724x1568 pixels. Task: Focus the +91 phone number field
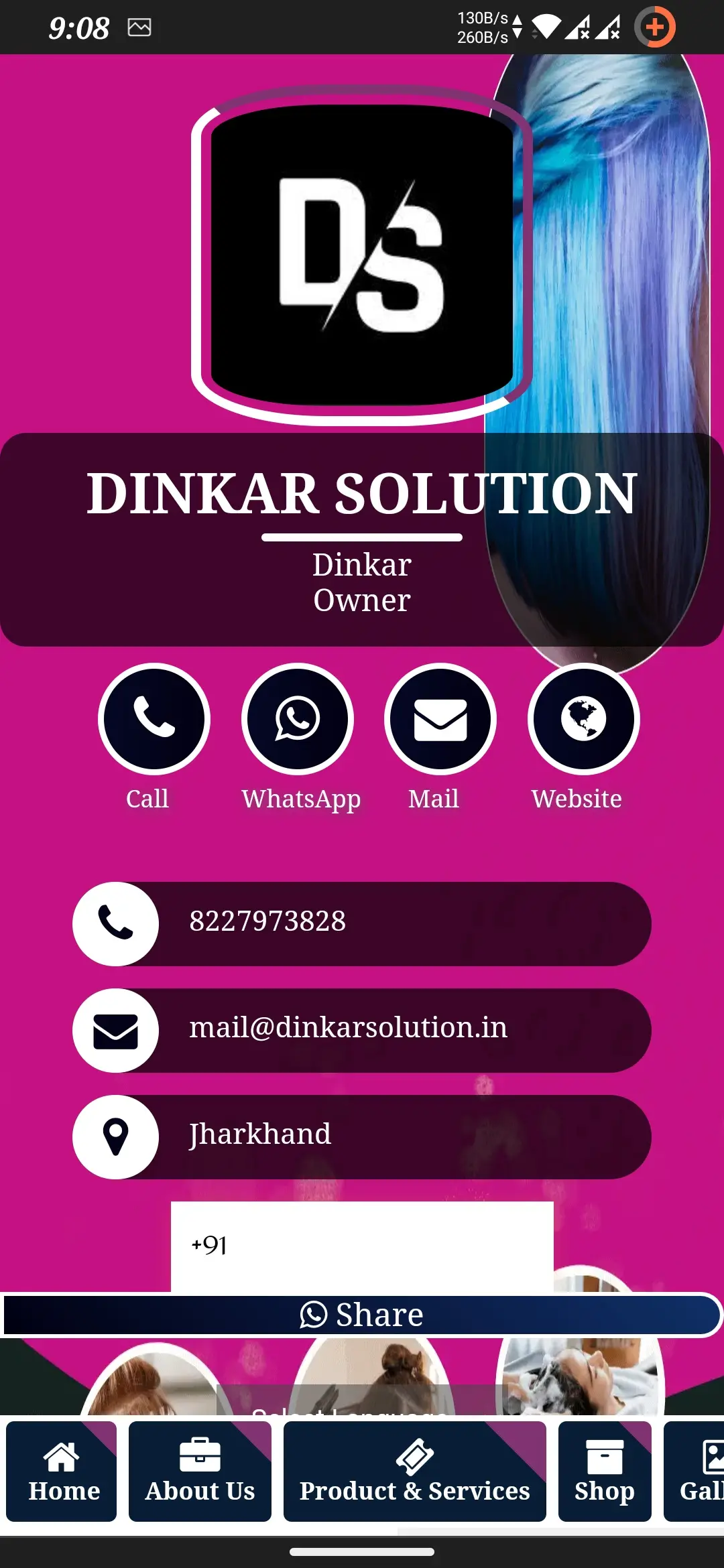tap(362, 1245)
